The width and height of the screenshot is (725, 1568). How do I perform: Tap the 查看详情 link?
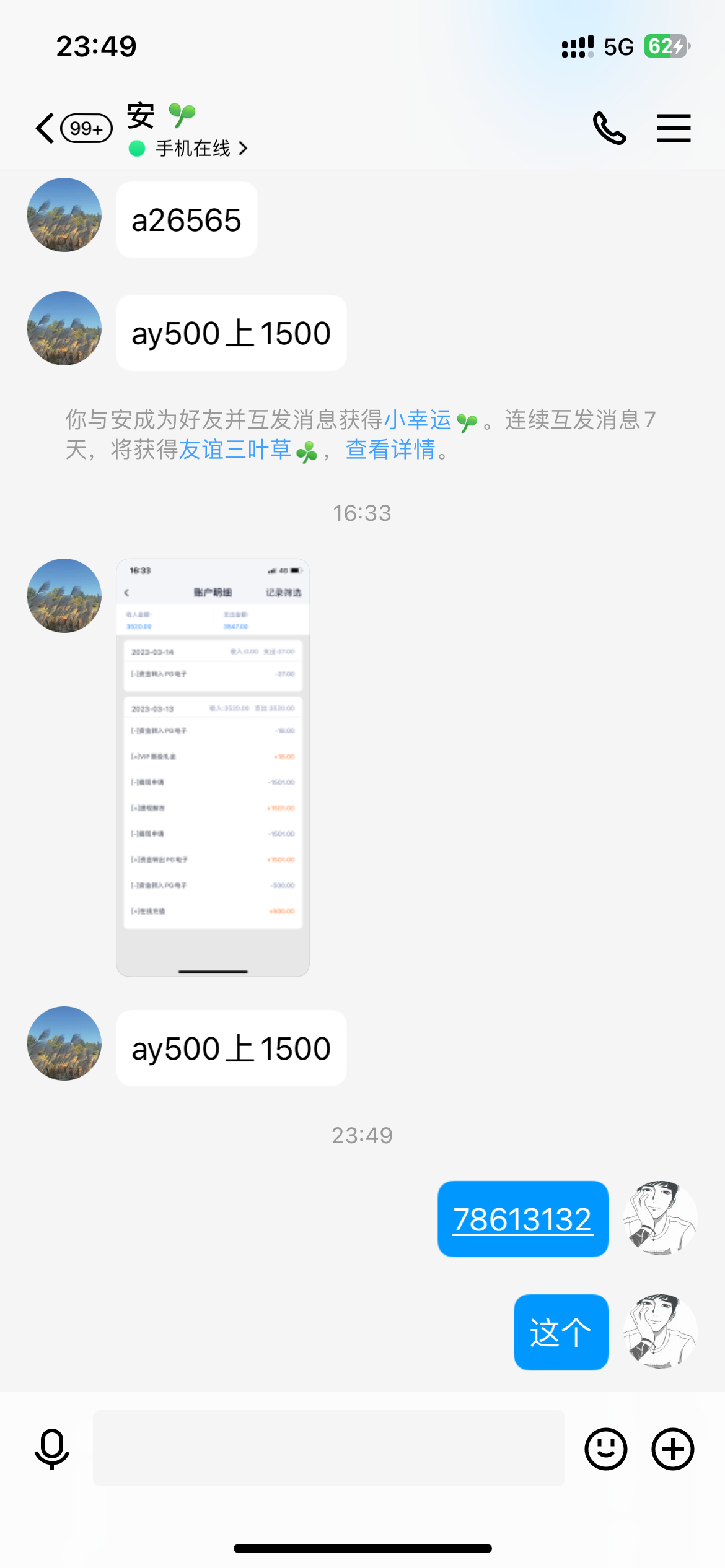point(390,450)
